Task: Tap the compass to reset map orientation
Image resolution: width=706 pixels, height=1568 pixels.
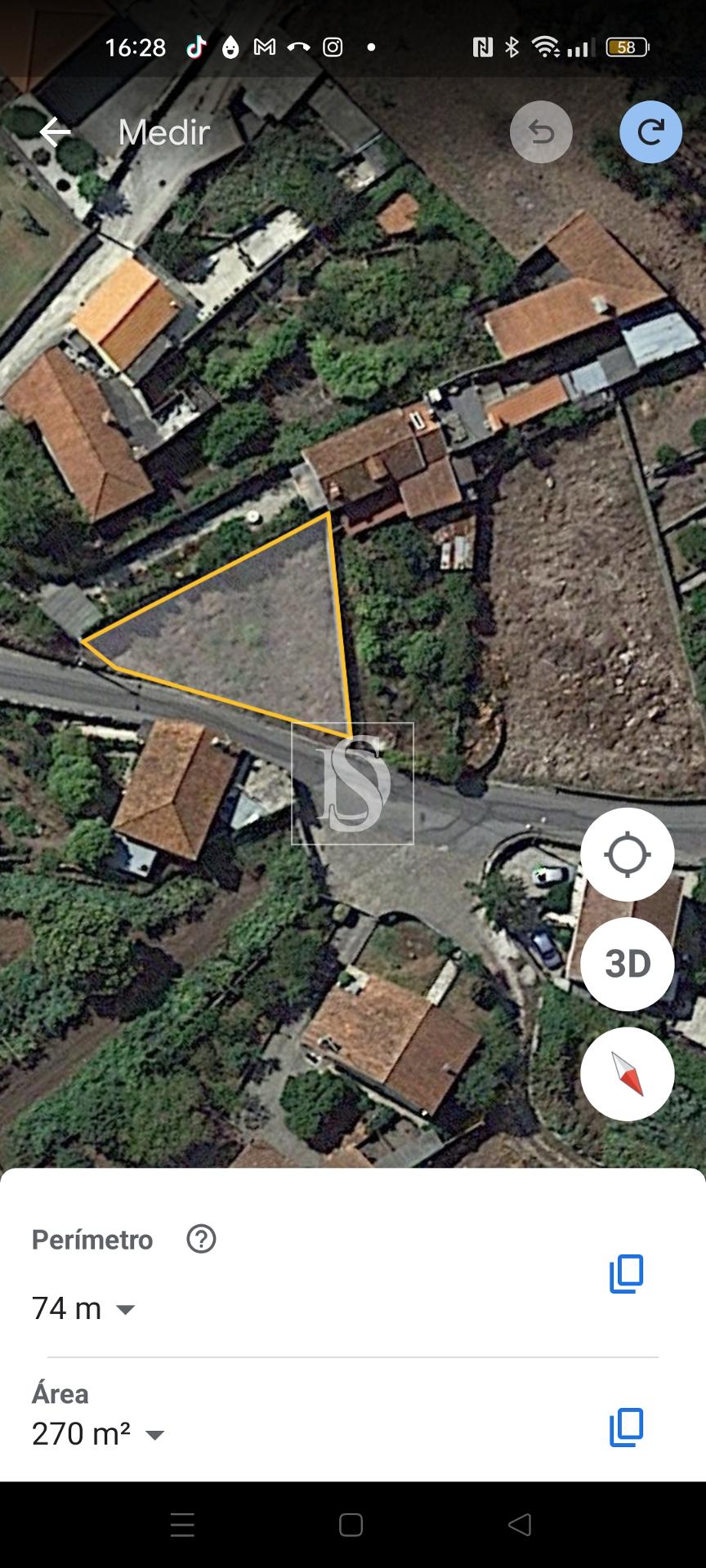Action: [627, 1074]
